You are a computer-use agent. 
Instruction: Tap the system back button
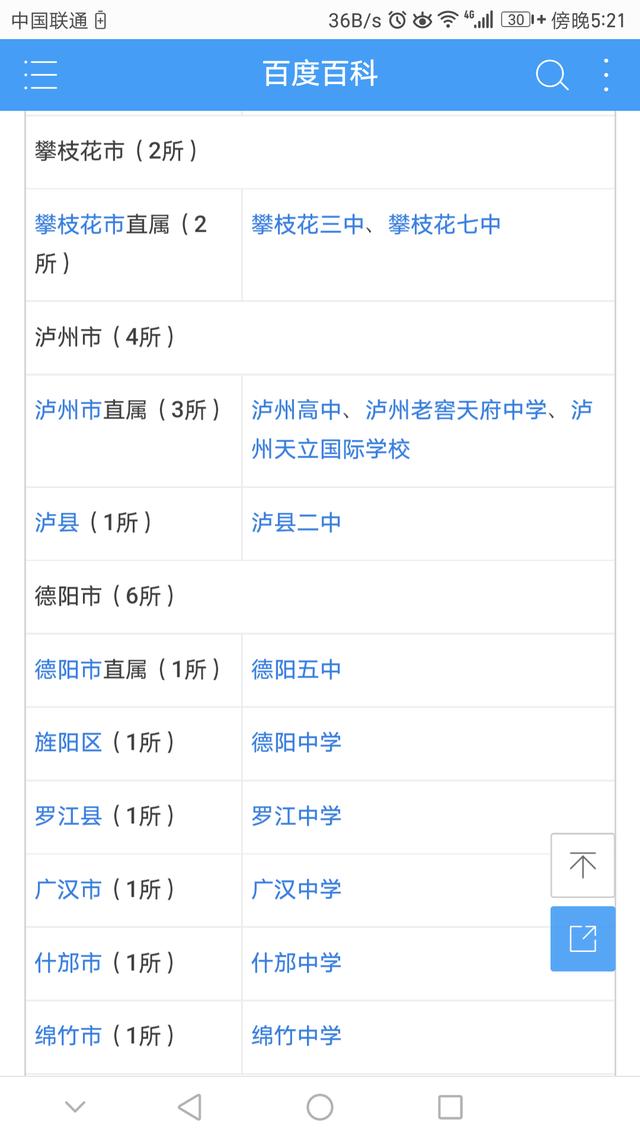coord(189,1107)
